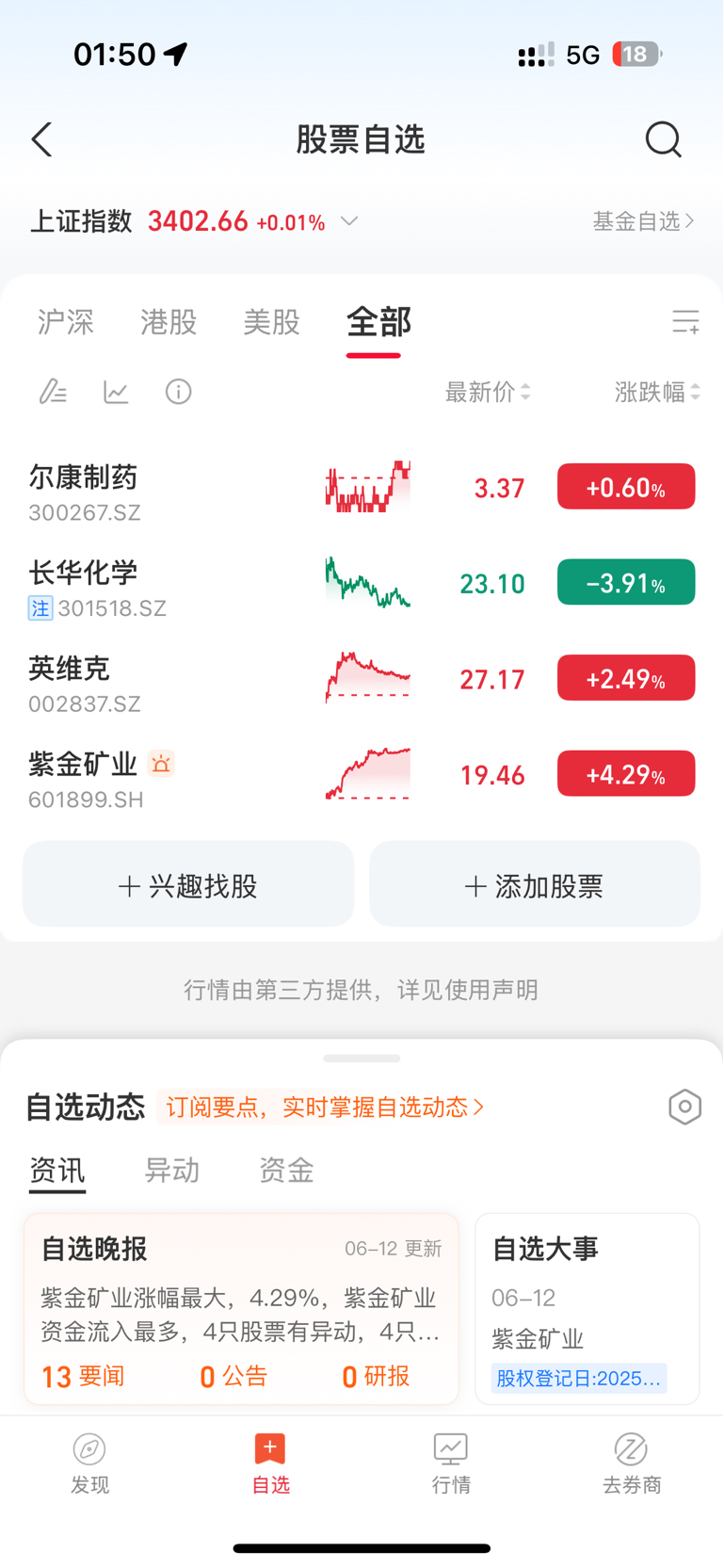Switch to the 异动 tab

(171, 1171)
